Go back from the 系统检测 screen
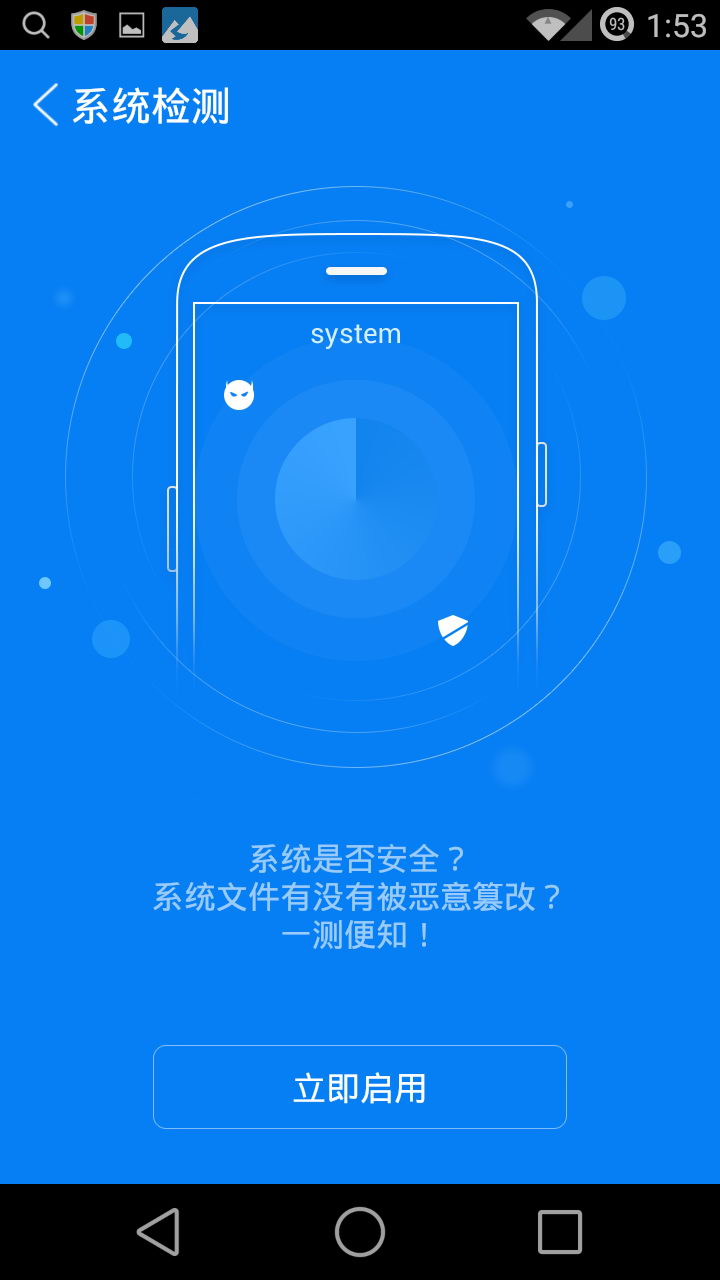The width and height of the screenshot is (720, 1280). (46, 105)
